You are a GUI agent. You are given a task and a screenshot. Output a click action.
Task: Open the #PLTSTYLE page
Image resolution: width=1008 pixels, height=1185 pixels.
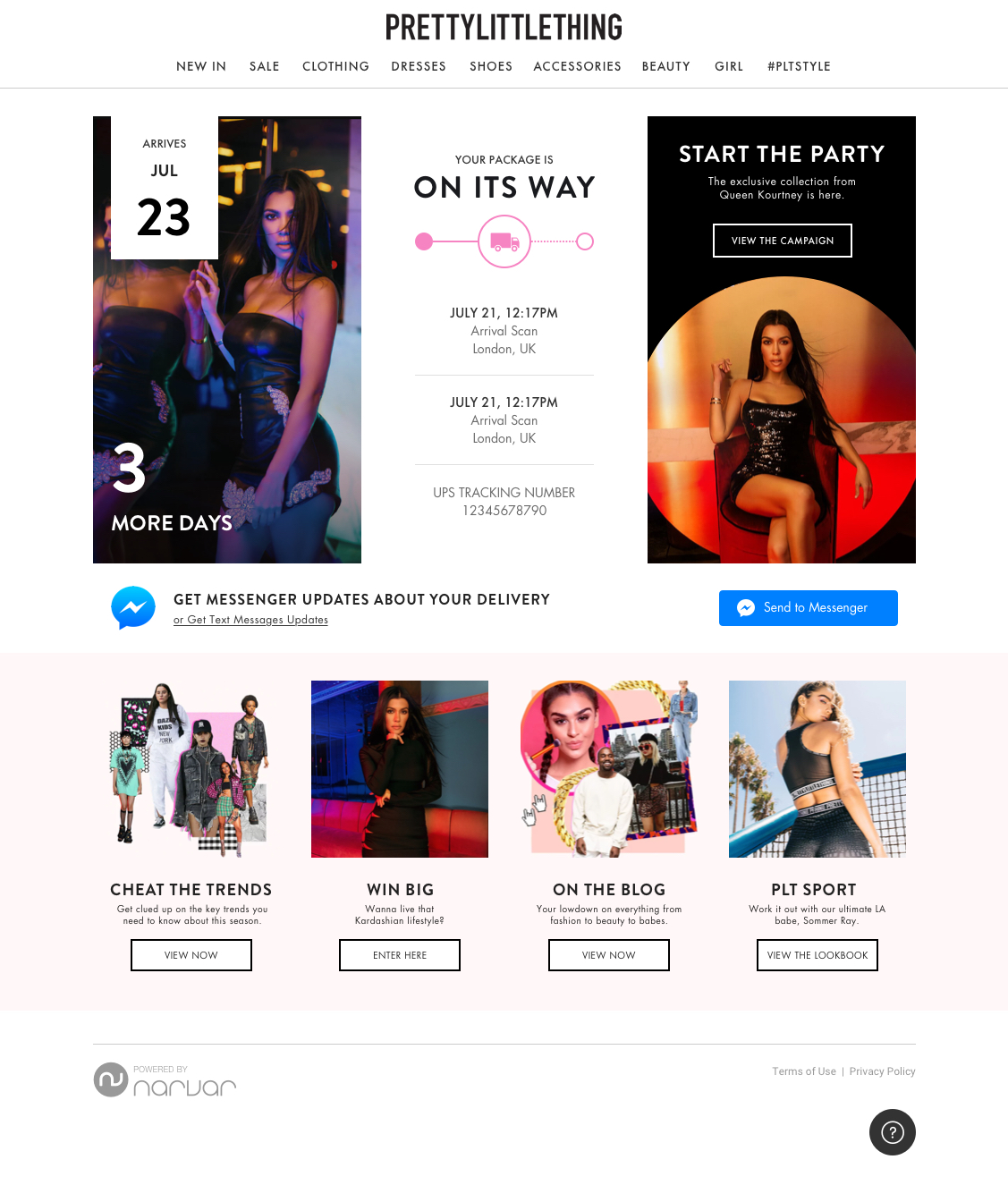[799, 66]
